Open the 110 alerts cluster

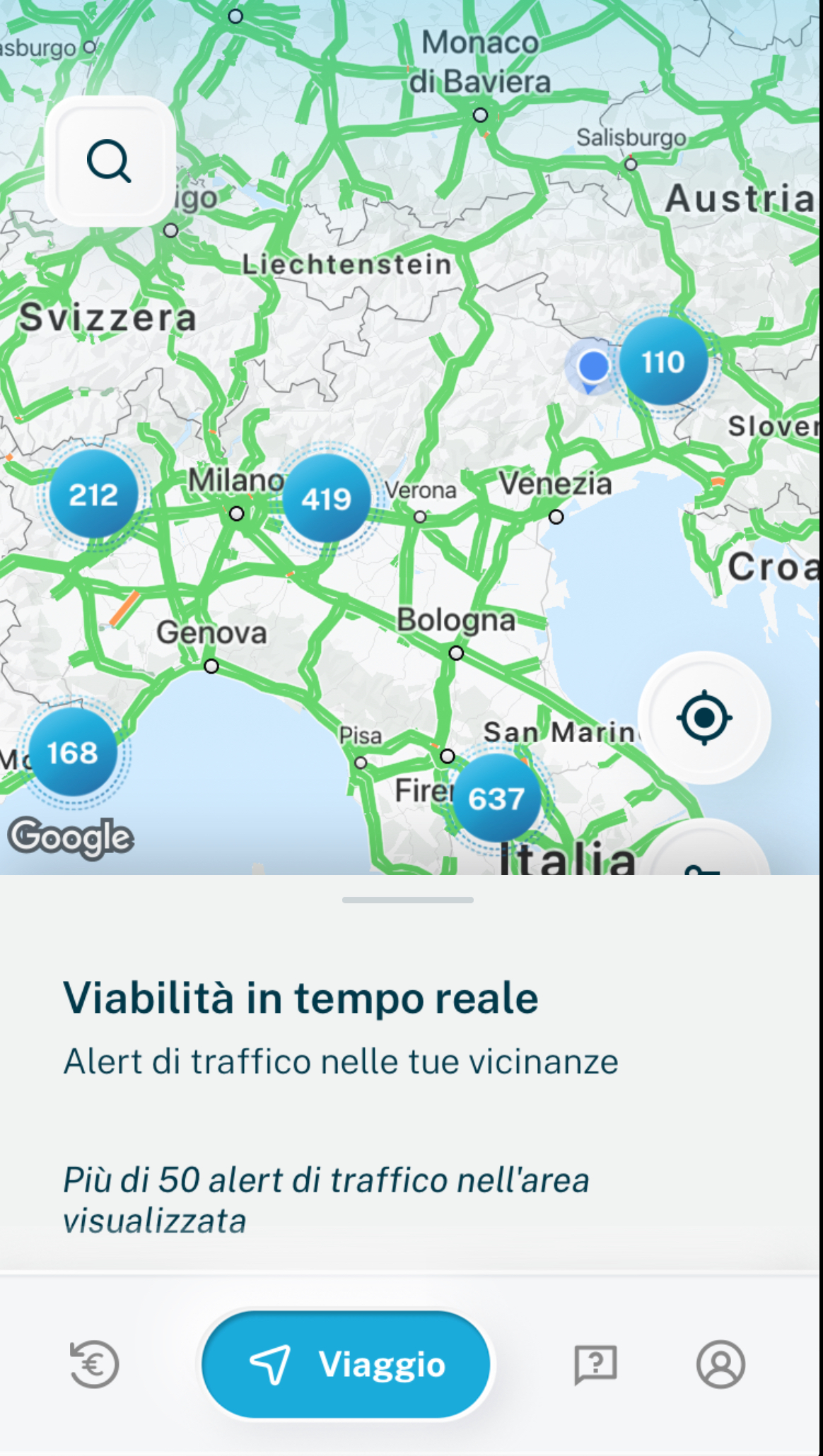(663, 361)
